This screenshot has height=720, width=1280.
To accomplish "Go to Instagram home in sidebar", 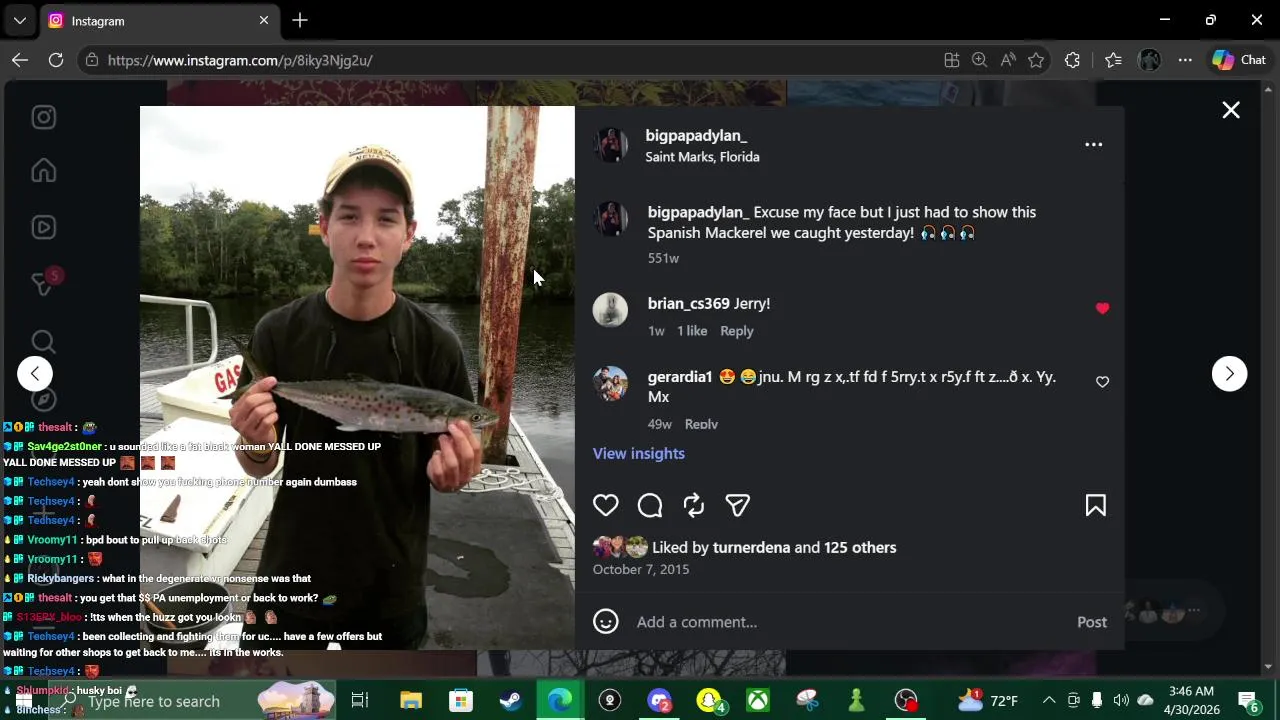I will pos(43,171).
